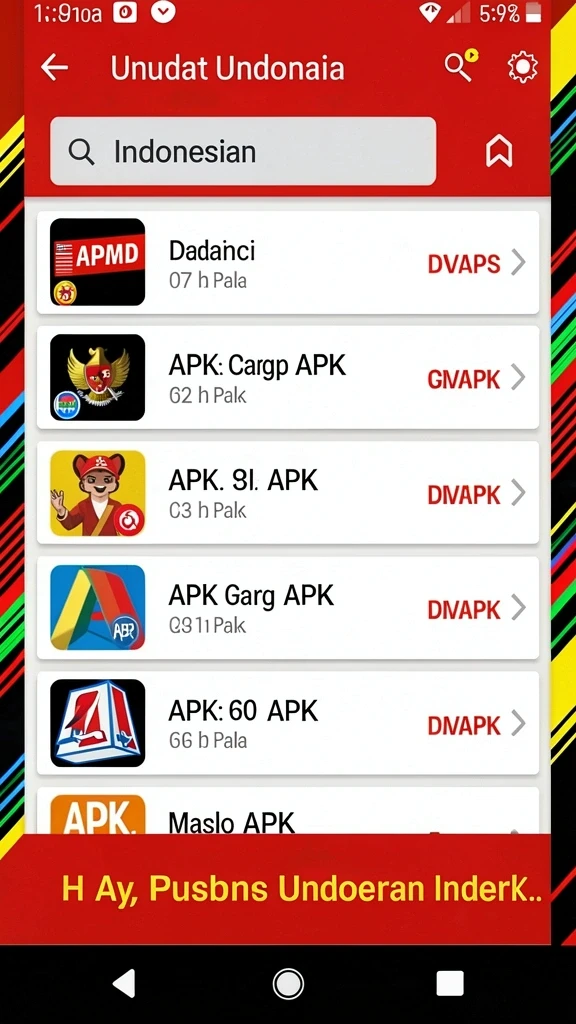Open the APK Garg APK row
This screenshot has width=576, height=1024.
point(288,608)
